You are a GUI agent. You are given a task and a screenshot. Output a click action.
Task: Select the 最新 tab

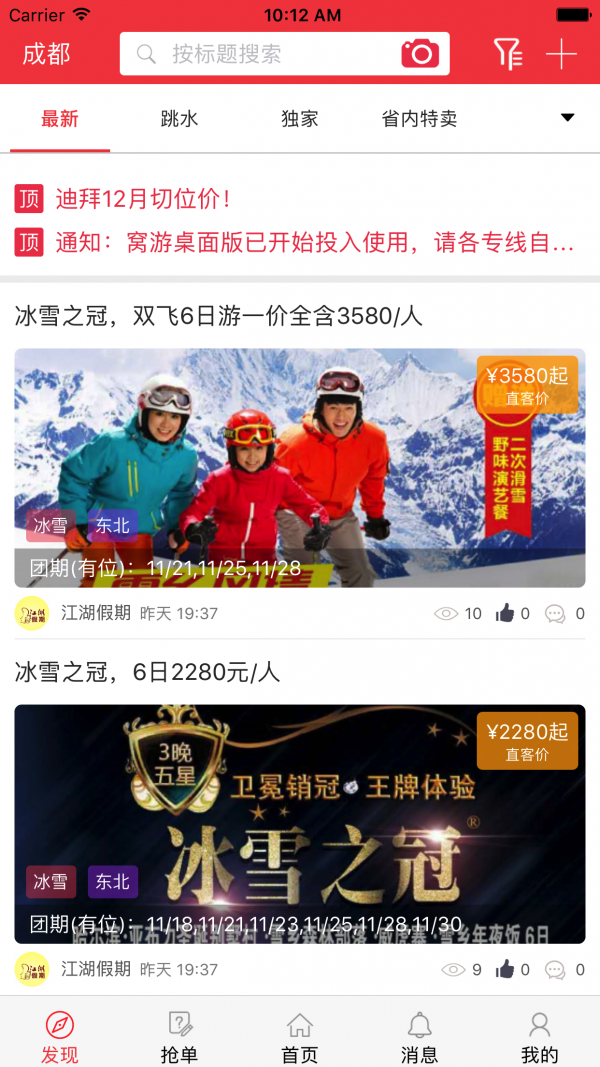(x=60, y=118)
